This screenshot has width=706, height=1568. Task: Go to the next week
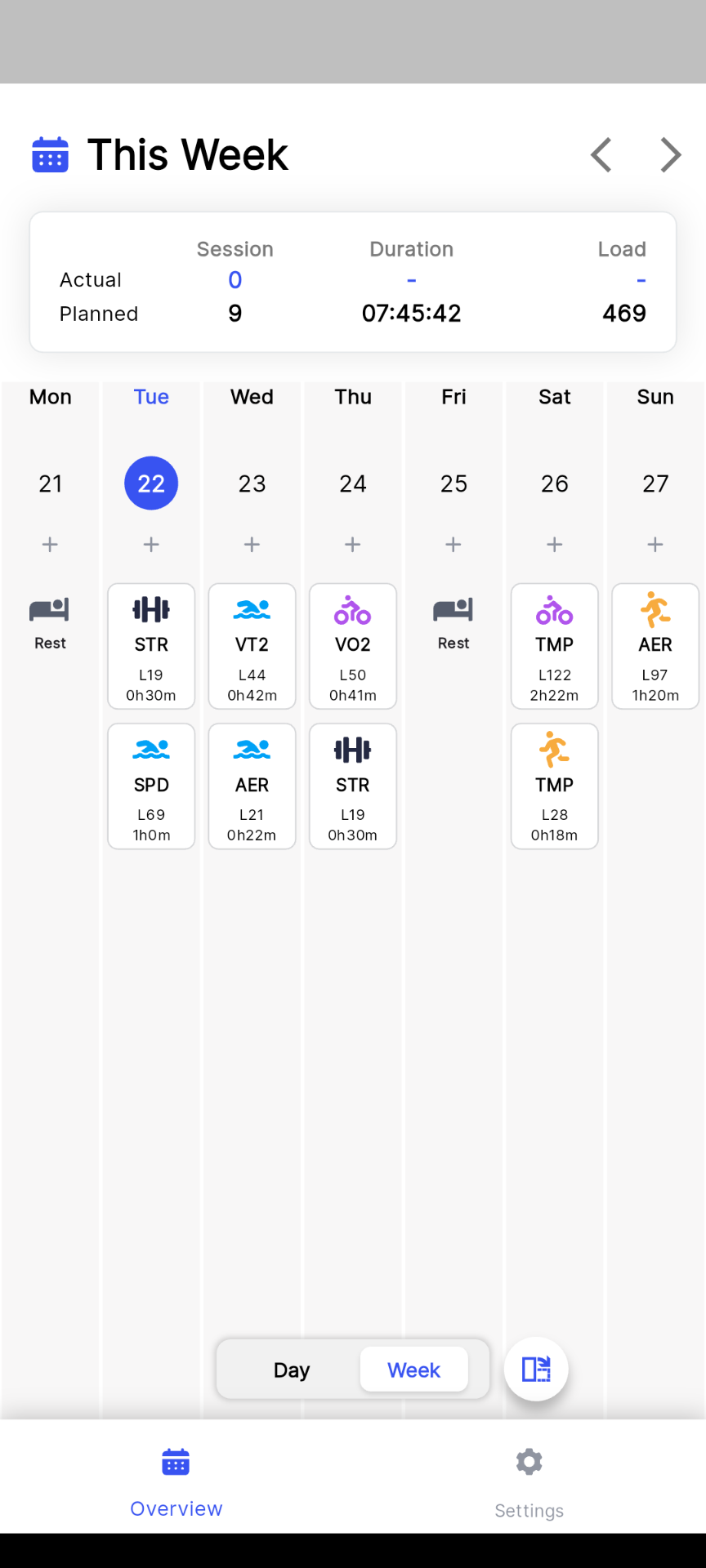[671, 155]
